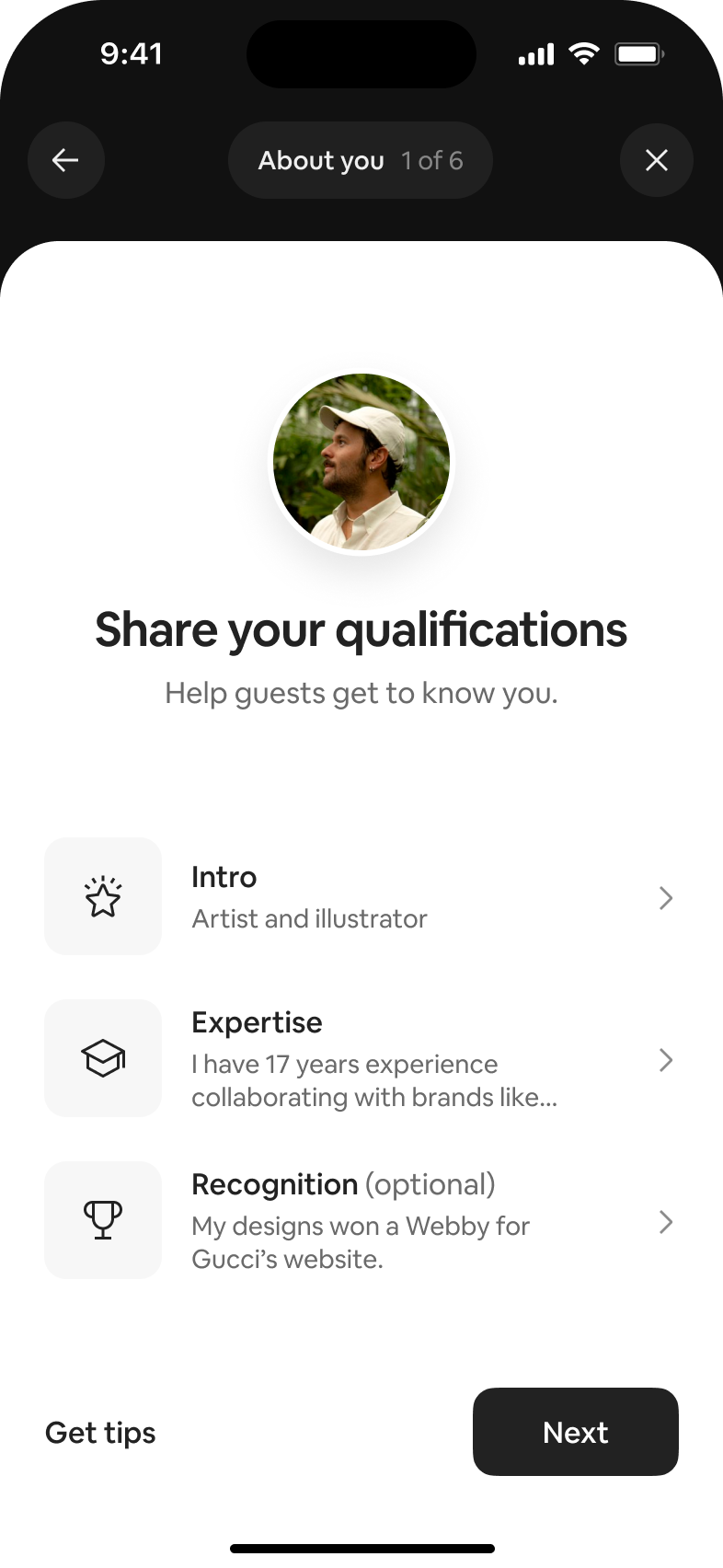Tap Get tips
Screen dimensions: 723x1568
pyautogui.click(x=100, y=1433)
